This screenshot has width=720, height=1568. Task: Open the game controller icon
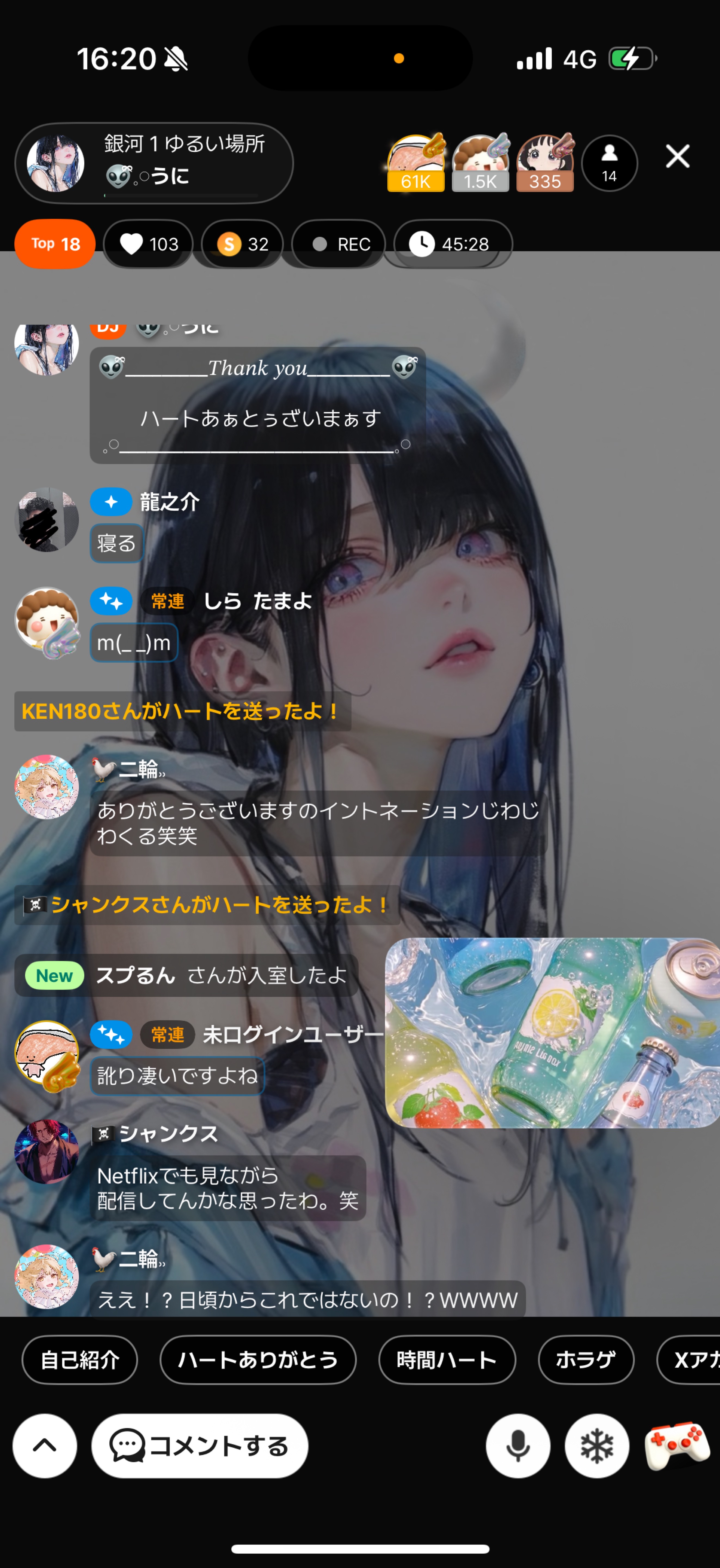pyautogui.click(x=677, y=1446)
